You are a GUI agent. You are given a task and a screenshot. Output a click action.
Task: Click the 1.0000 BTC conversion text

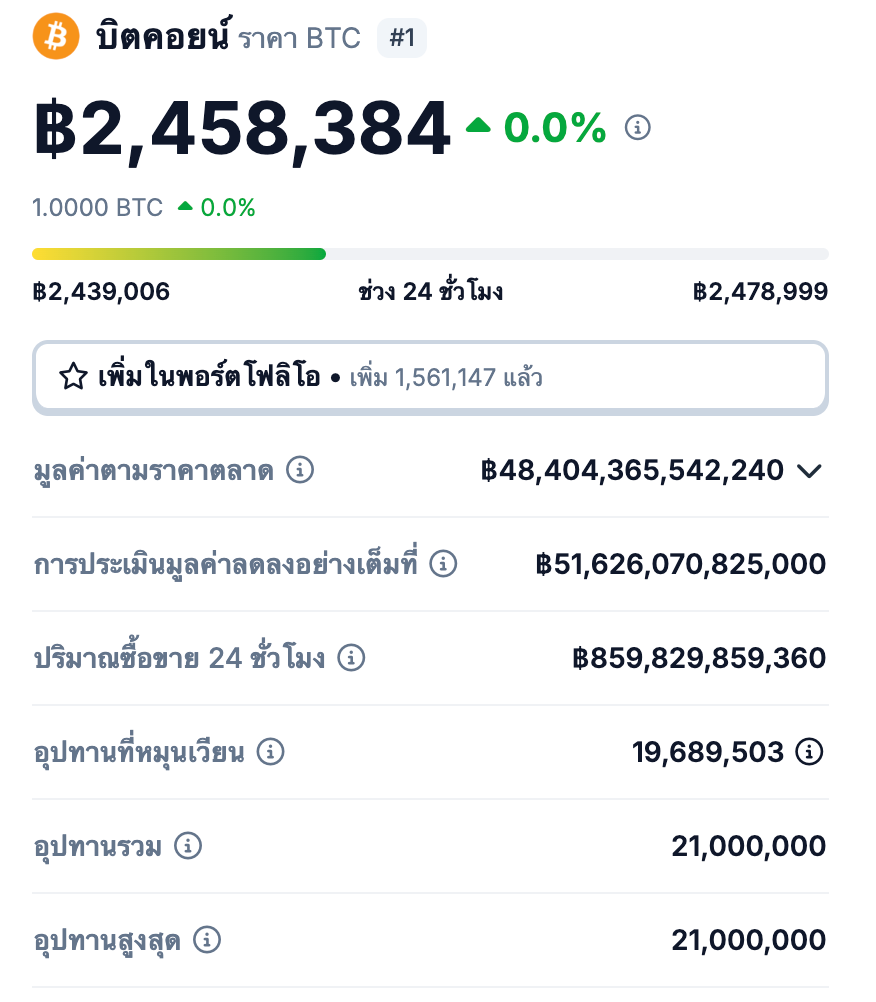coord(98,207)
